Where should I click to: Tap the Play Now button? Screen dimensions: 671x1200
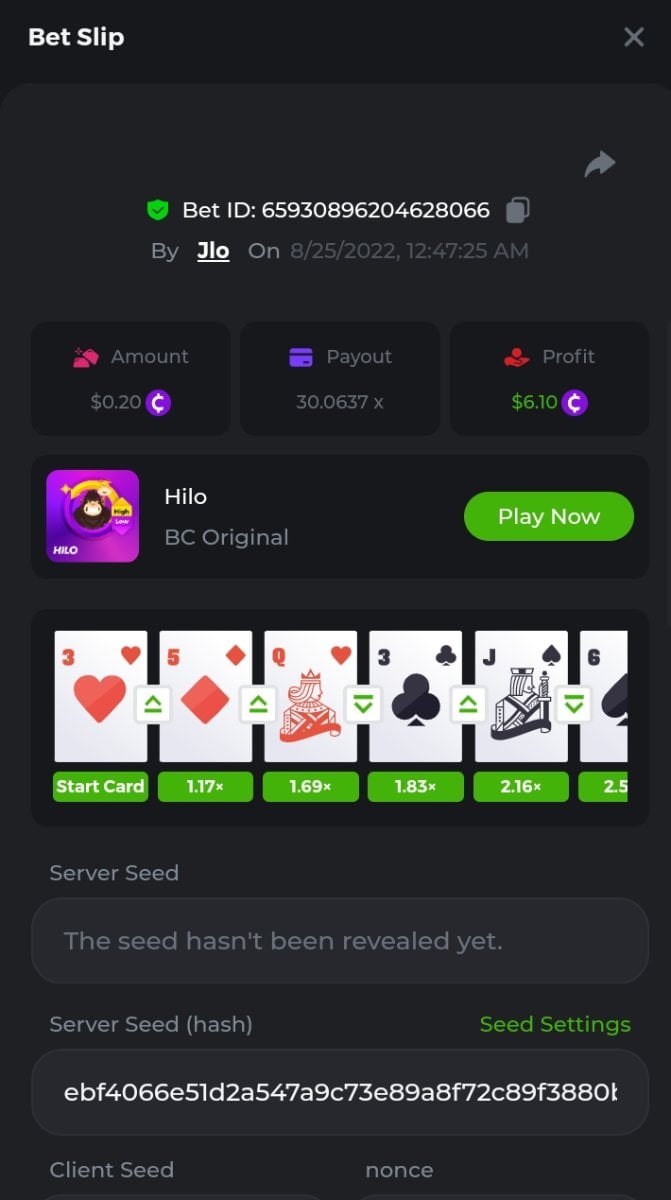548,516
